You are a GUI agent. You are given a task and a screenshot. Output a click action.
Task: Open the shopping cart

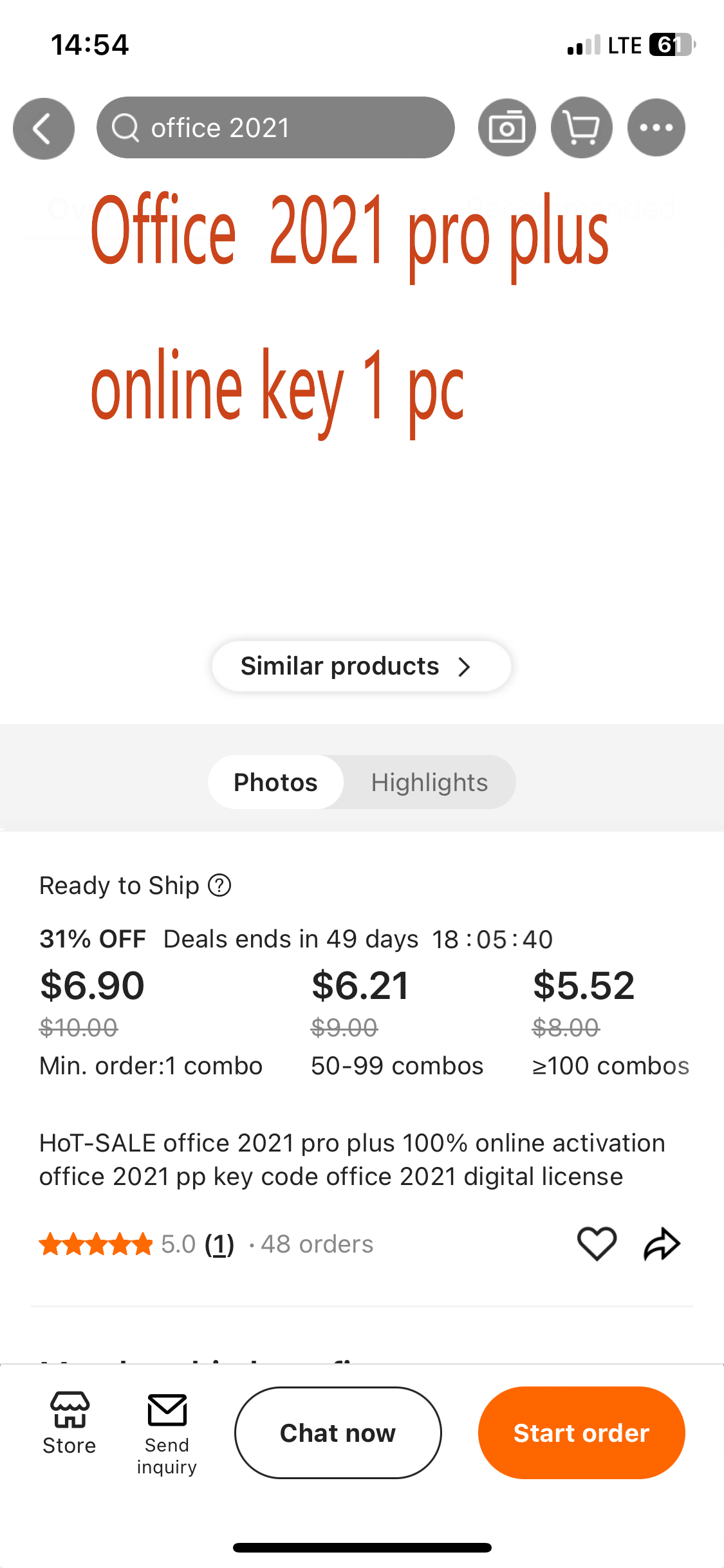point(581,128)
